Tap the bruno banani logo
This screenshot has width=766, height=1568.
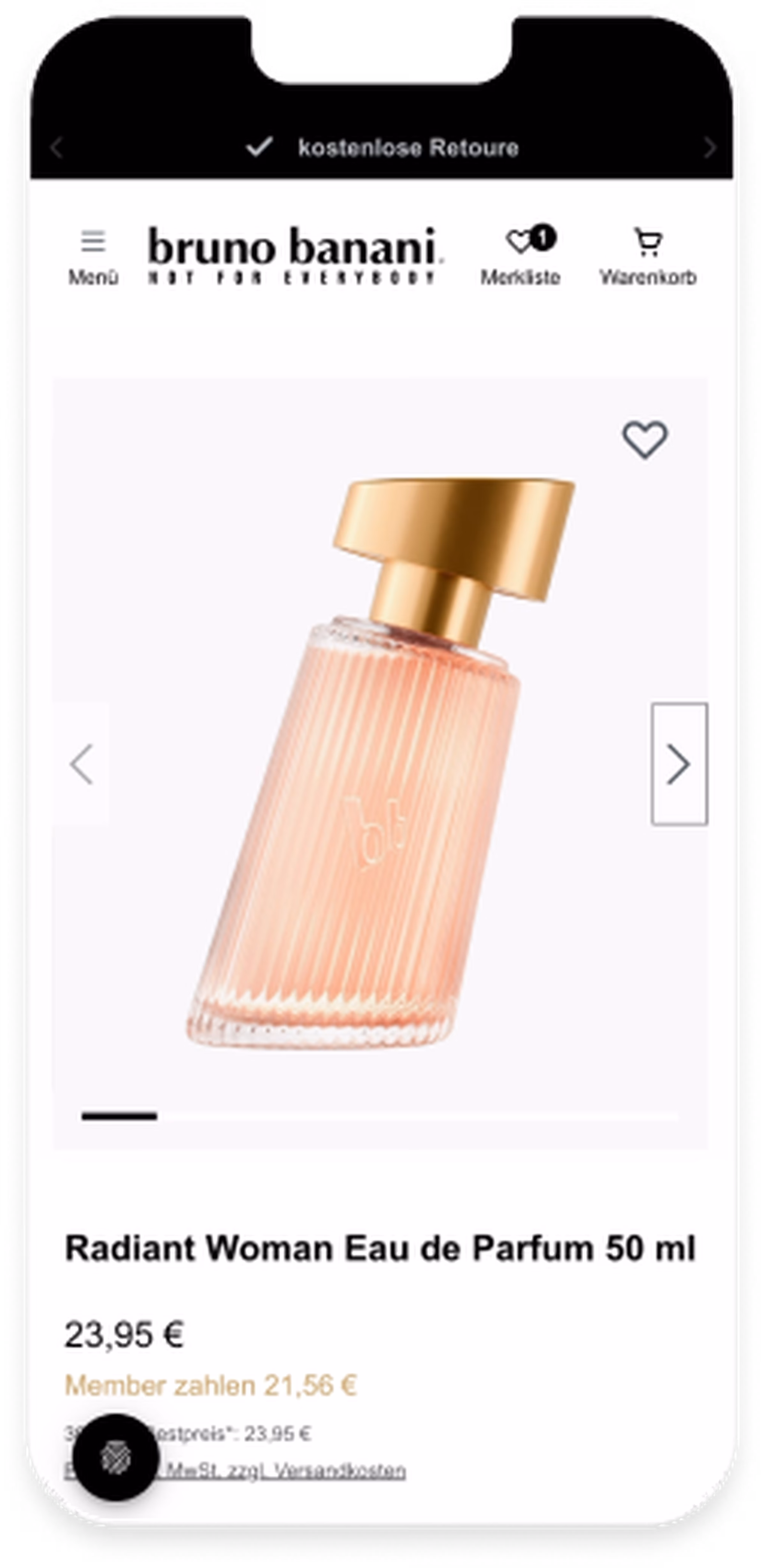point(295,254)
